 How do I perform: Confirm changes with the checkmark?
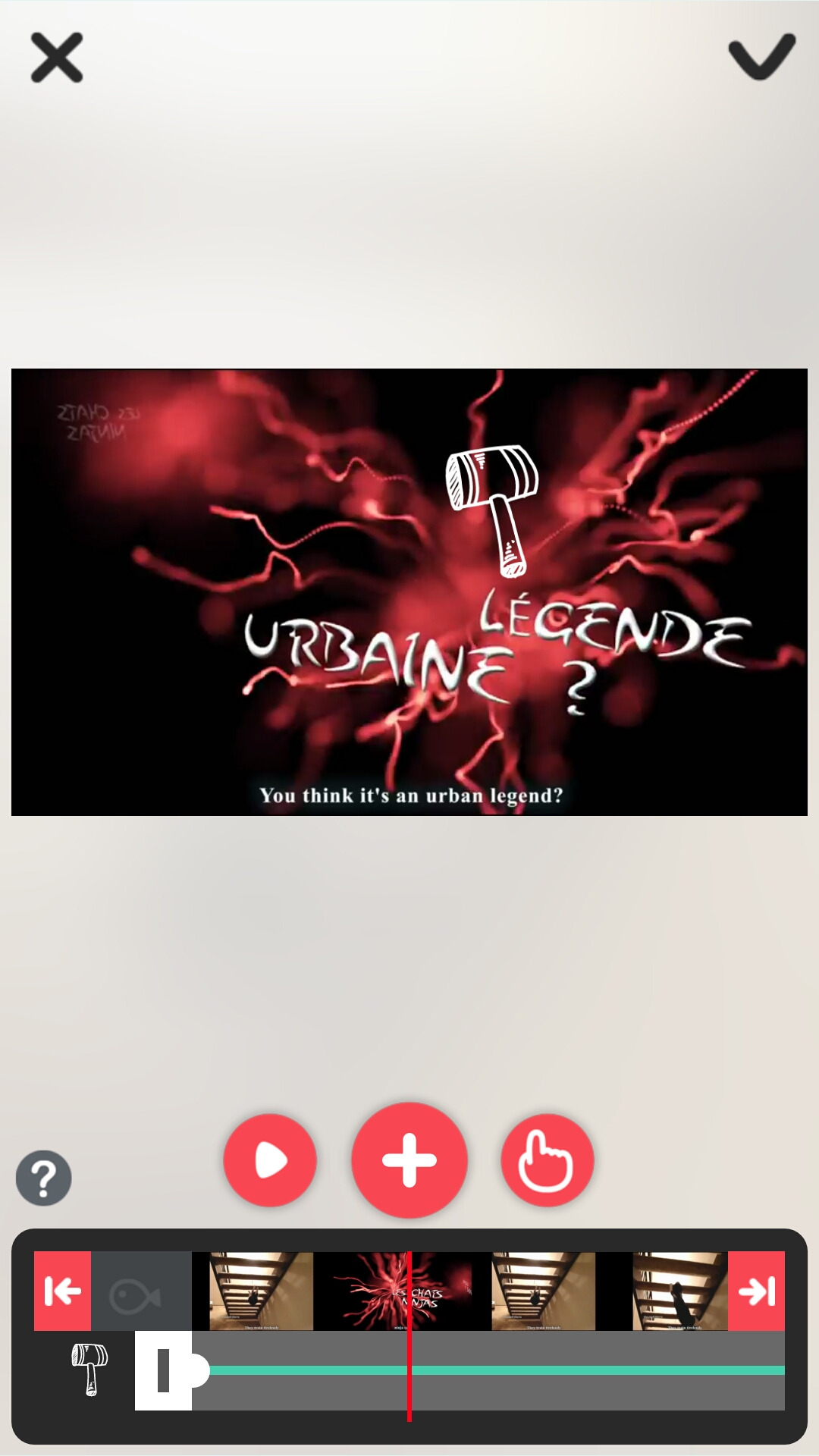point(761,57)
